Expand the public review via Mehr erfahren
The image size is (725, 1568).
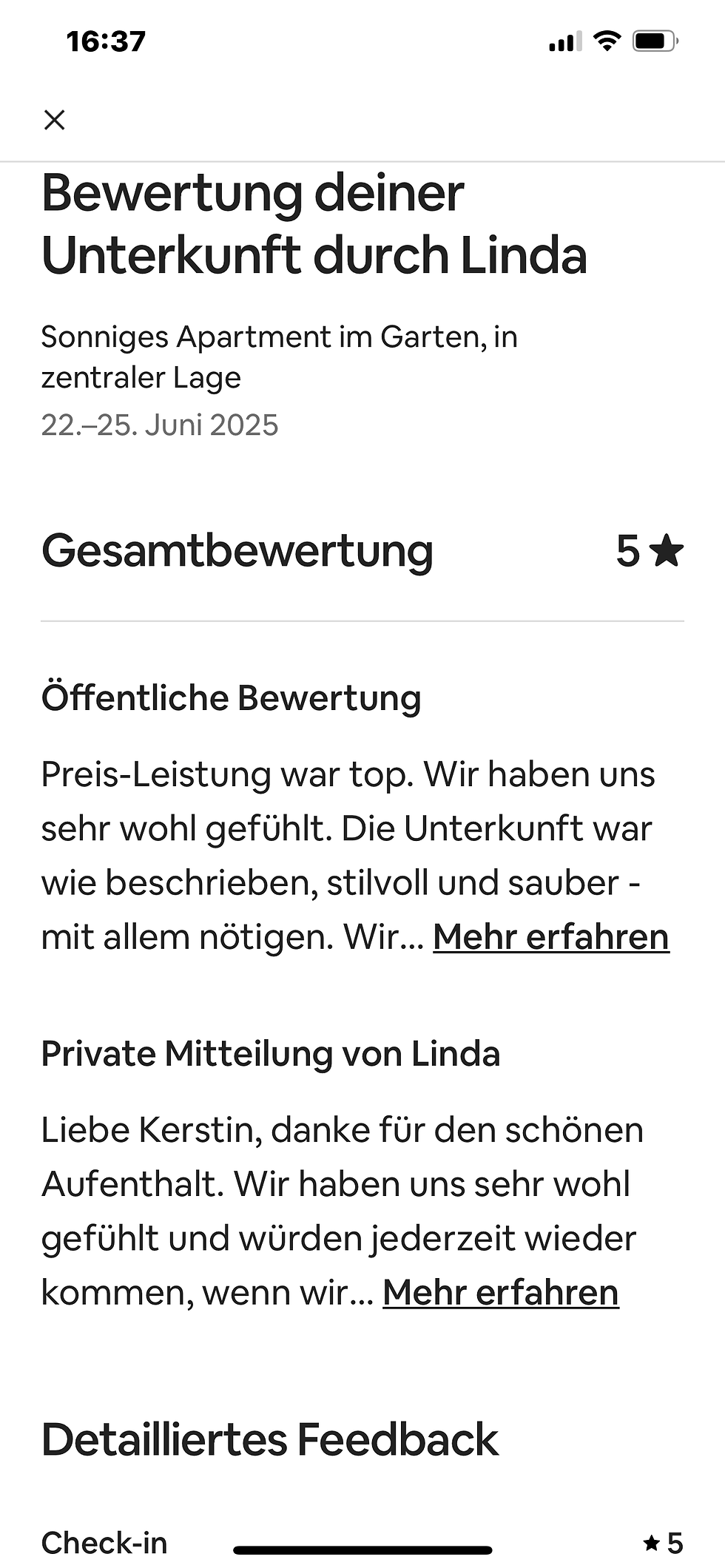(550, 937)
